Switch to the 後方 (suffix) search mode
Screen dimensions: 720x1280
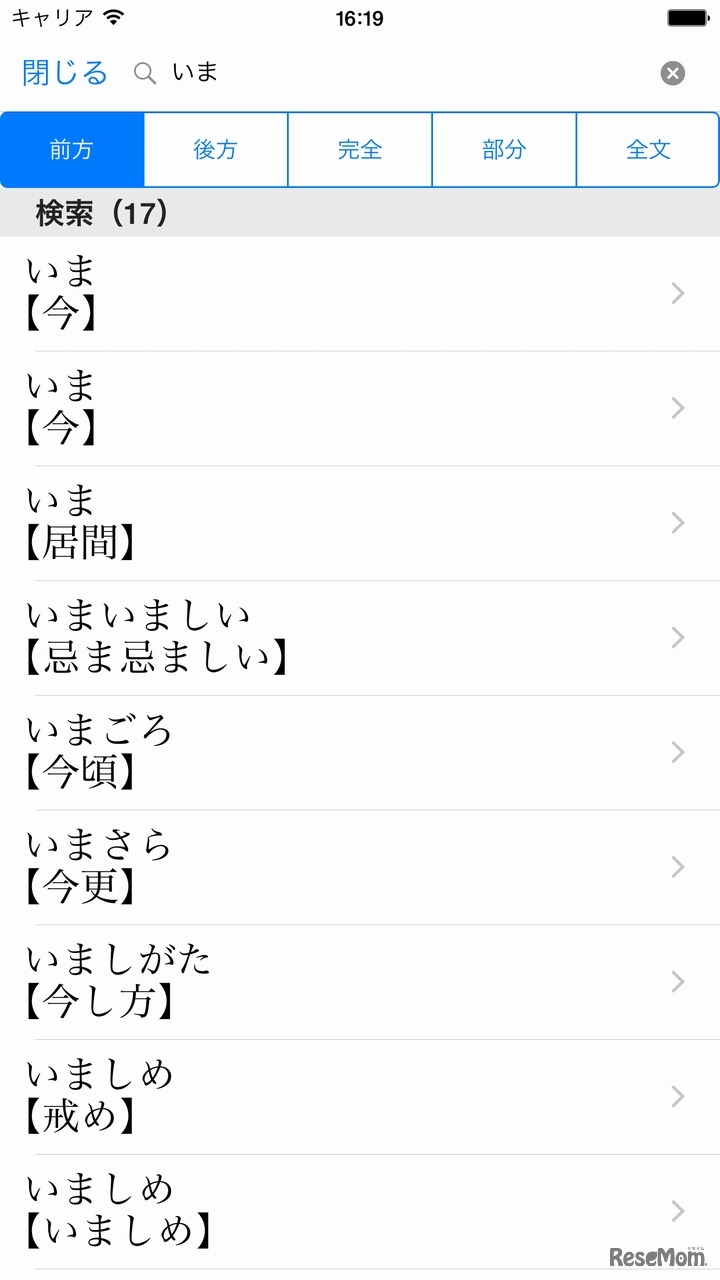click(216, 149)
